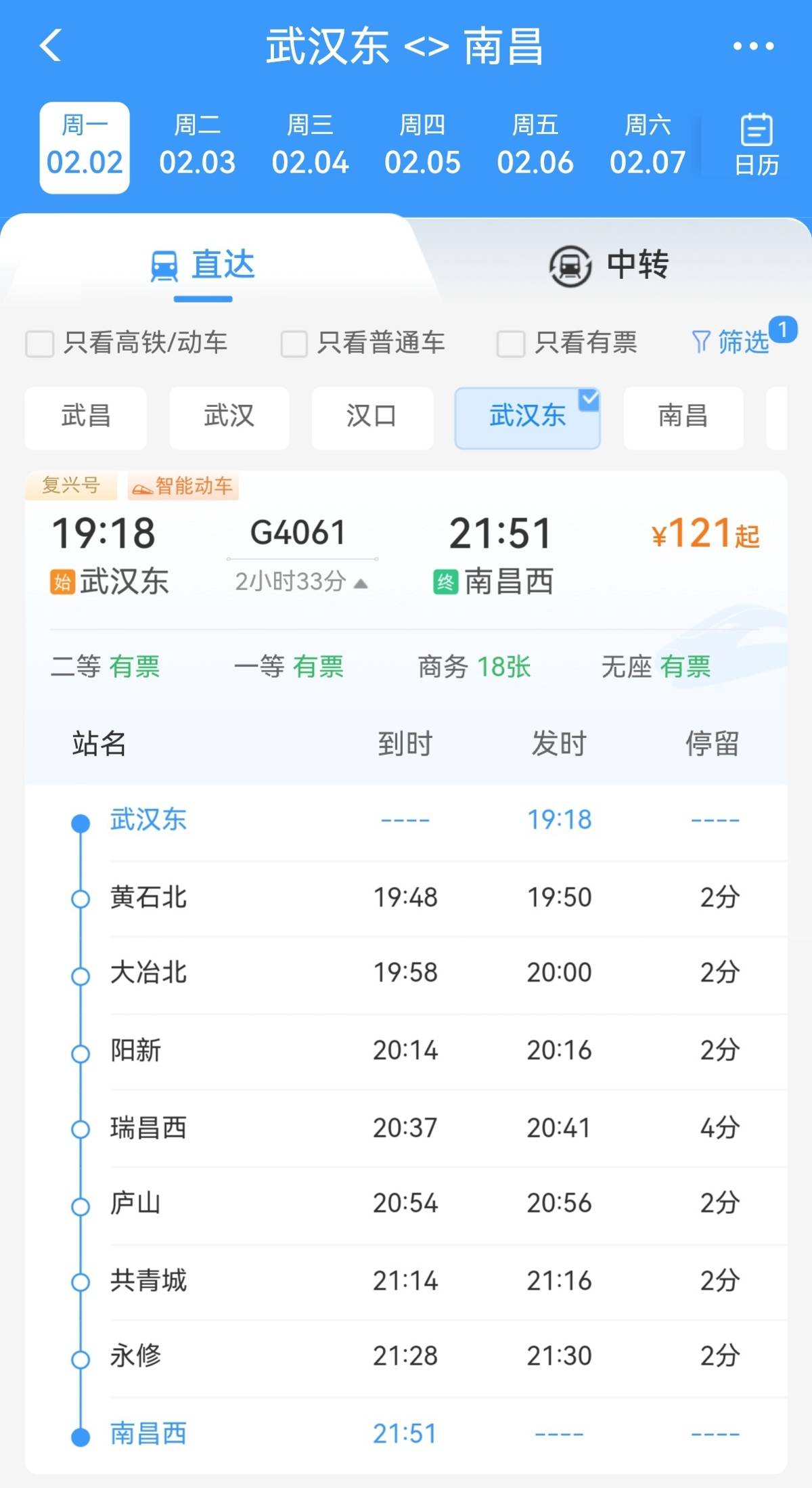Select date 周三 02.04
Viewport: 812px width, 1488px height.
pos(310,146)
